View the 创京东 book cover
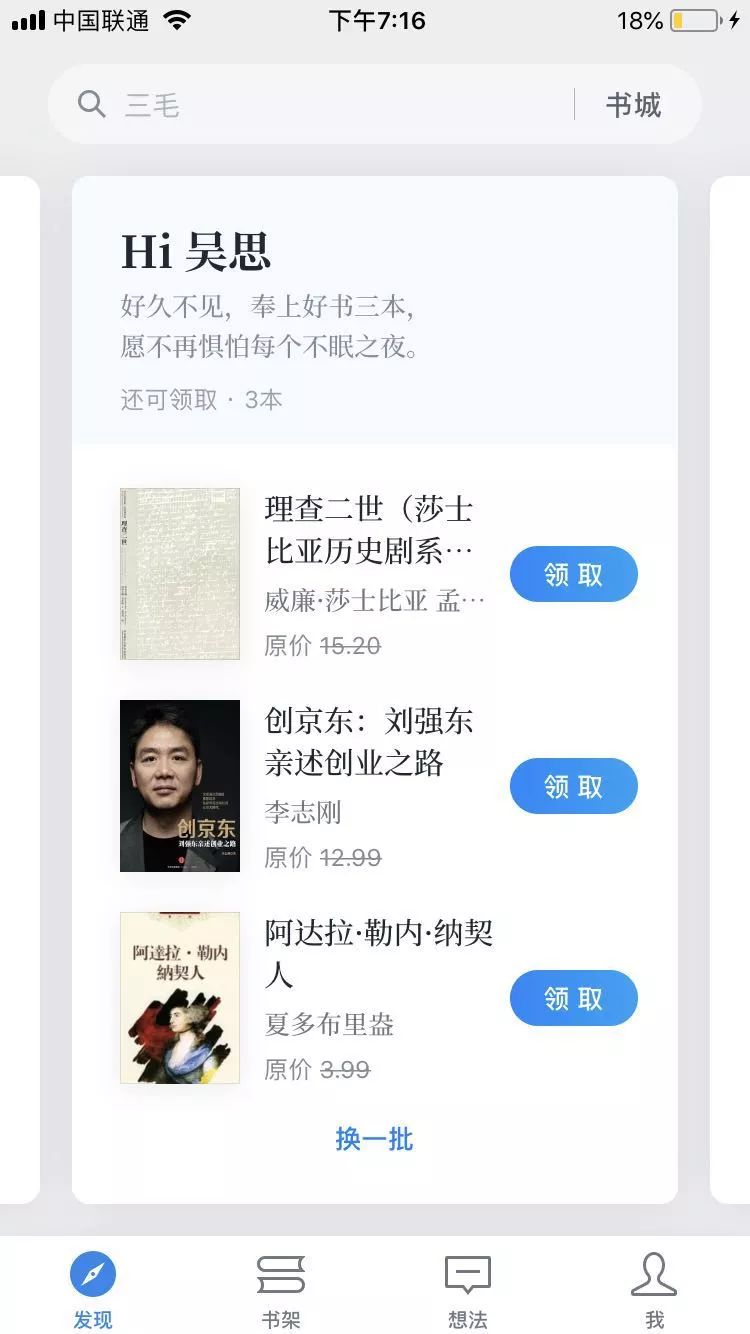 (x=180, y=786)
